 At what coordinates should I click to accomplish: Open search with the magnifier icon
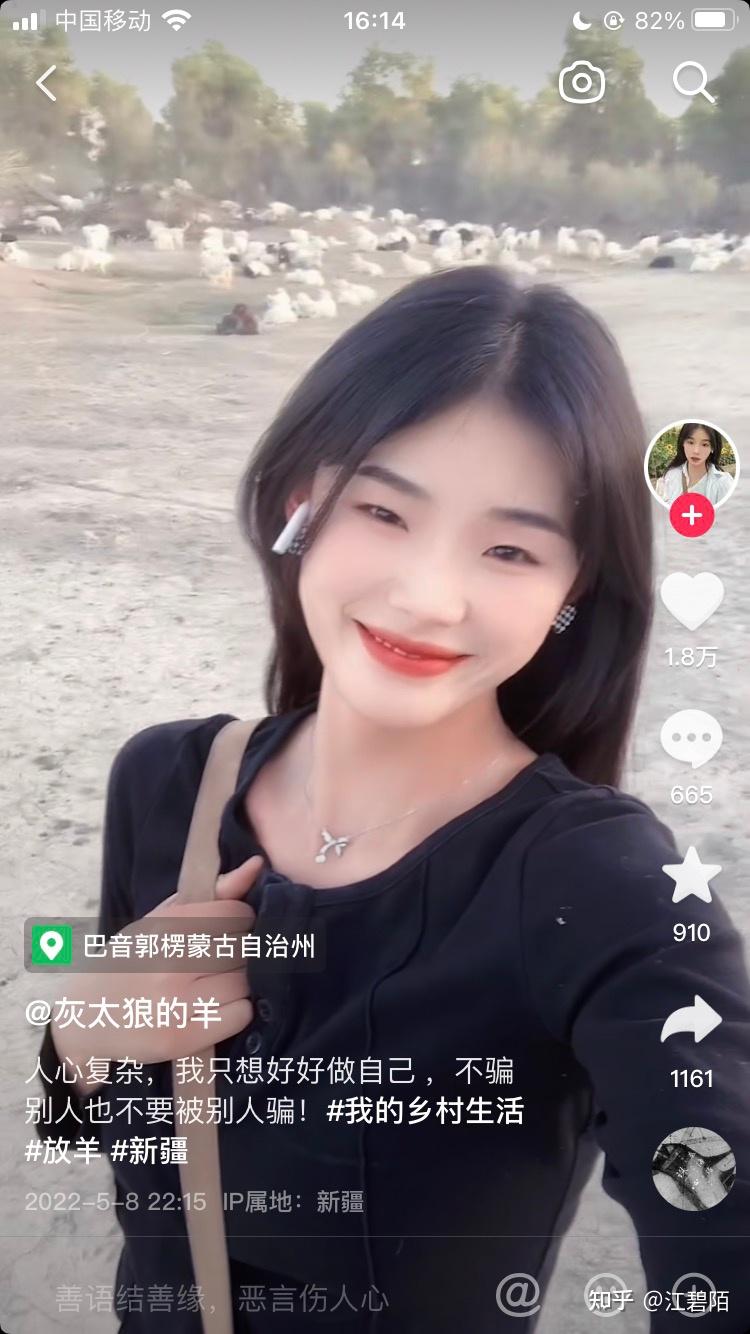[x=693, y=83]
